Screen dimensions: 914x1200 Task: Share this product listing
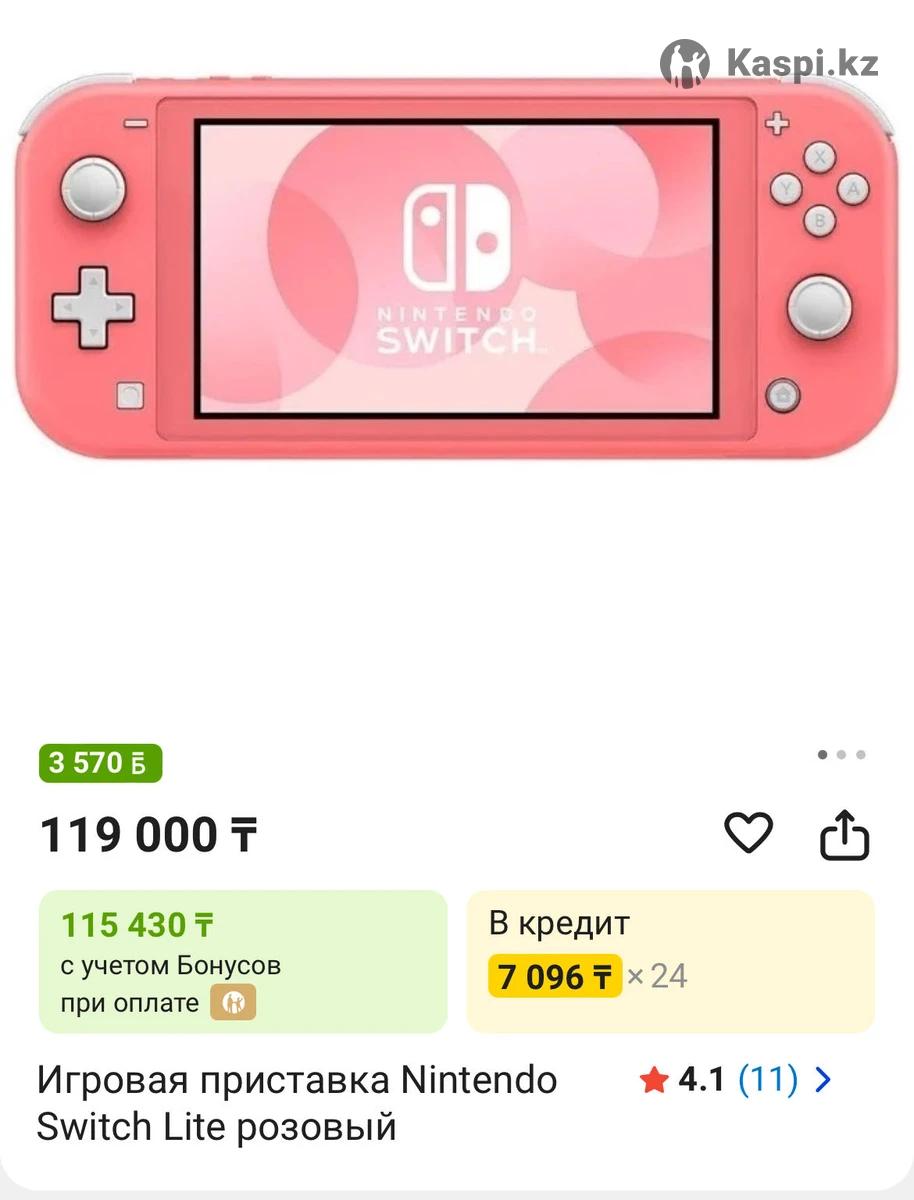click(845, 835)
